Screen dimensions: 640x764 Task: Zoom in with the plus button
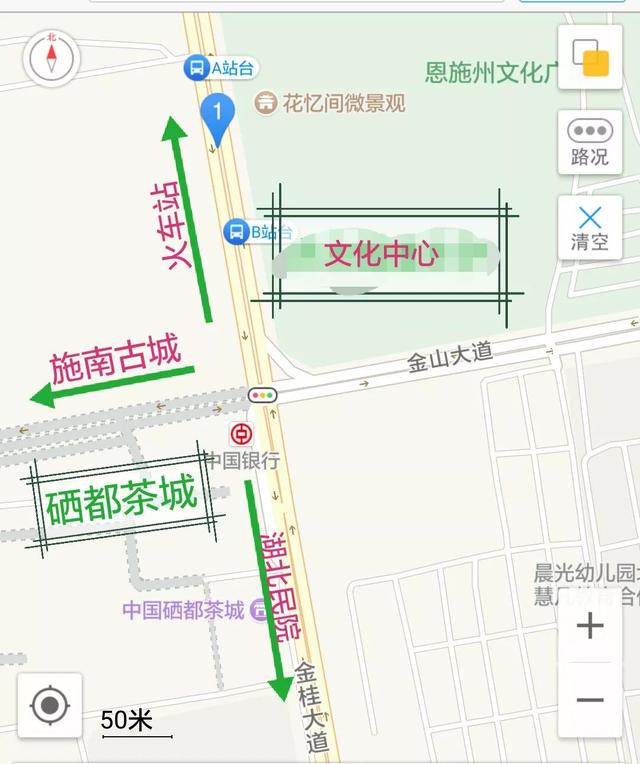pos(590,627)
